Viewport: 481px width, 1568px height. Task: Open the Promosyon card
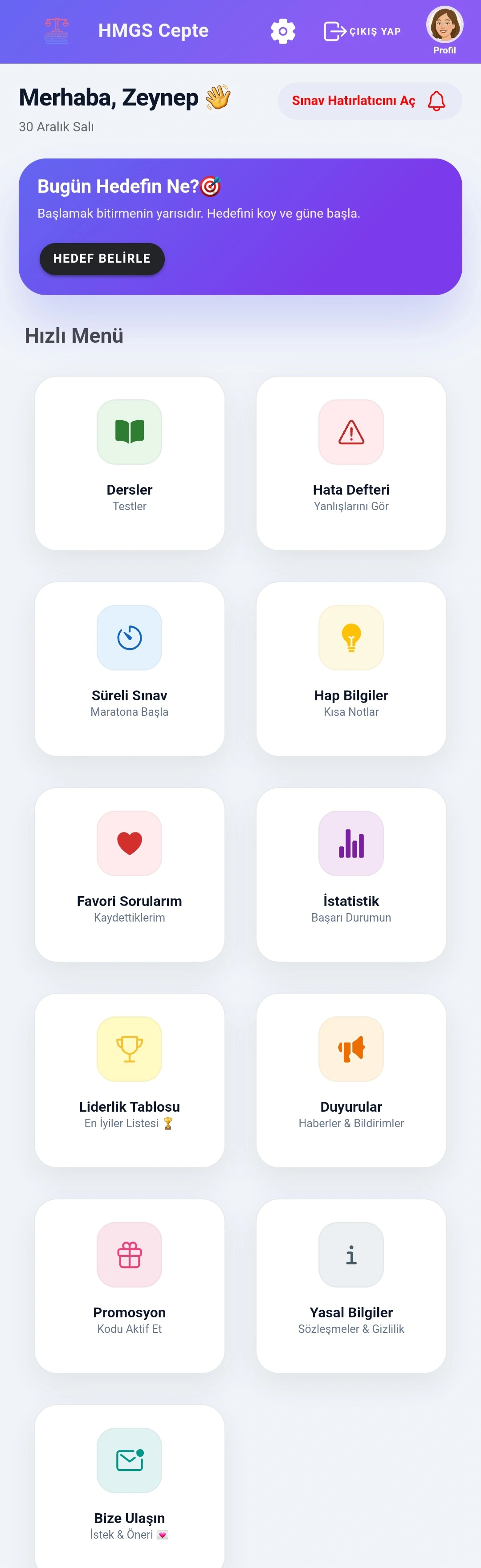click(130, 1286)
